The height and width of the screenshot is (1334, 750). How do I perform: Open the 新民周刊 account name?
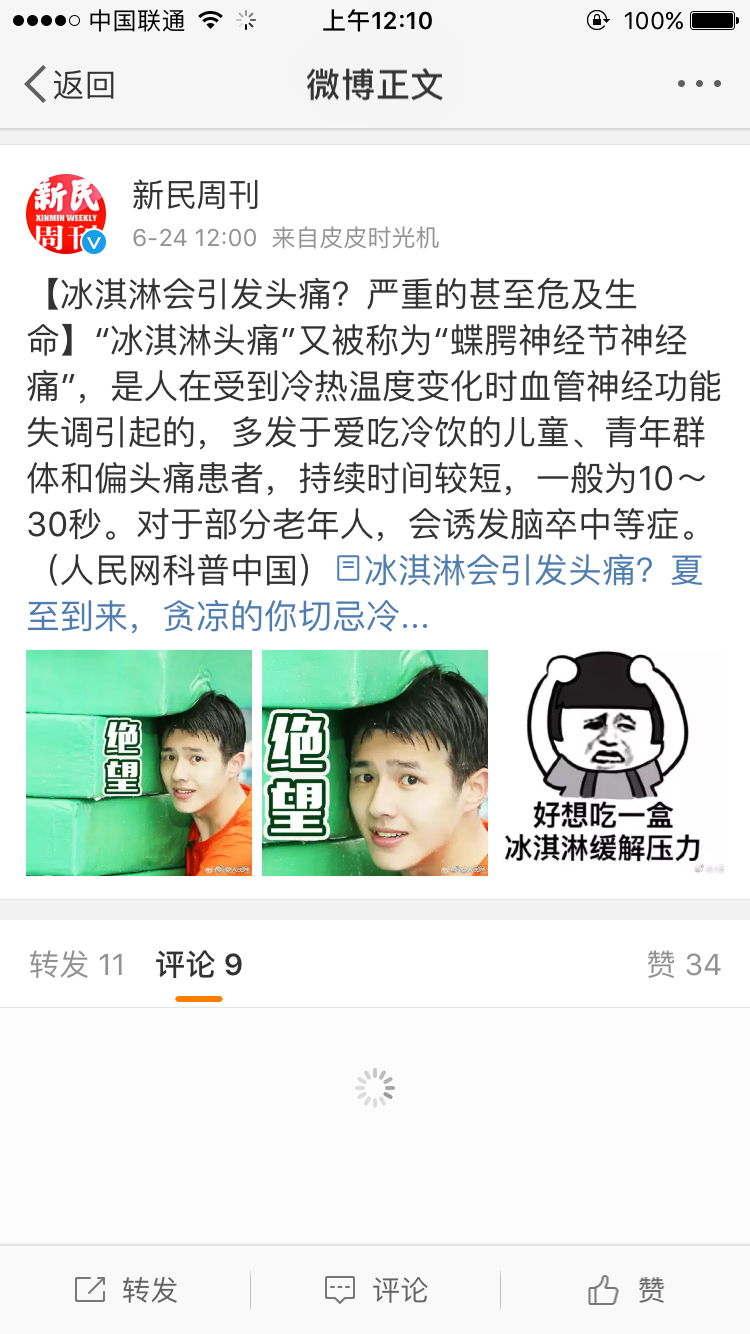coord(195,195)
